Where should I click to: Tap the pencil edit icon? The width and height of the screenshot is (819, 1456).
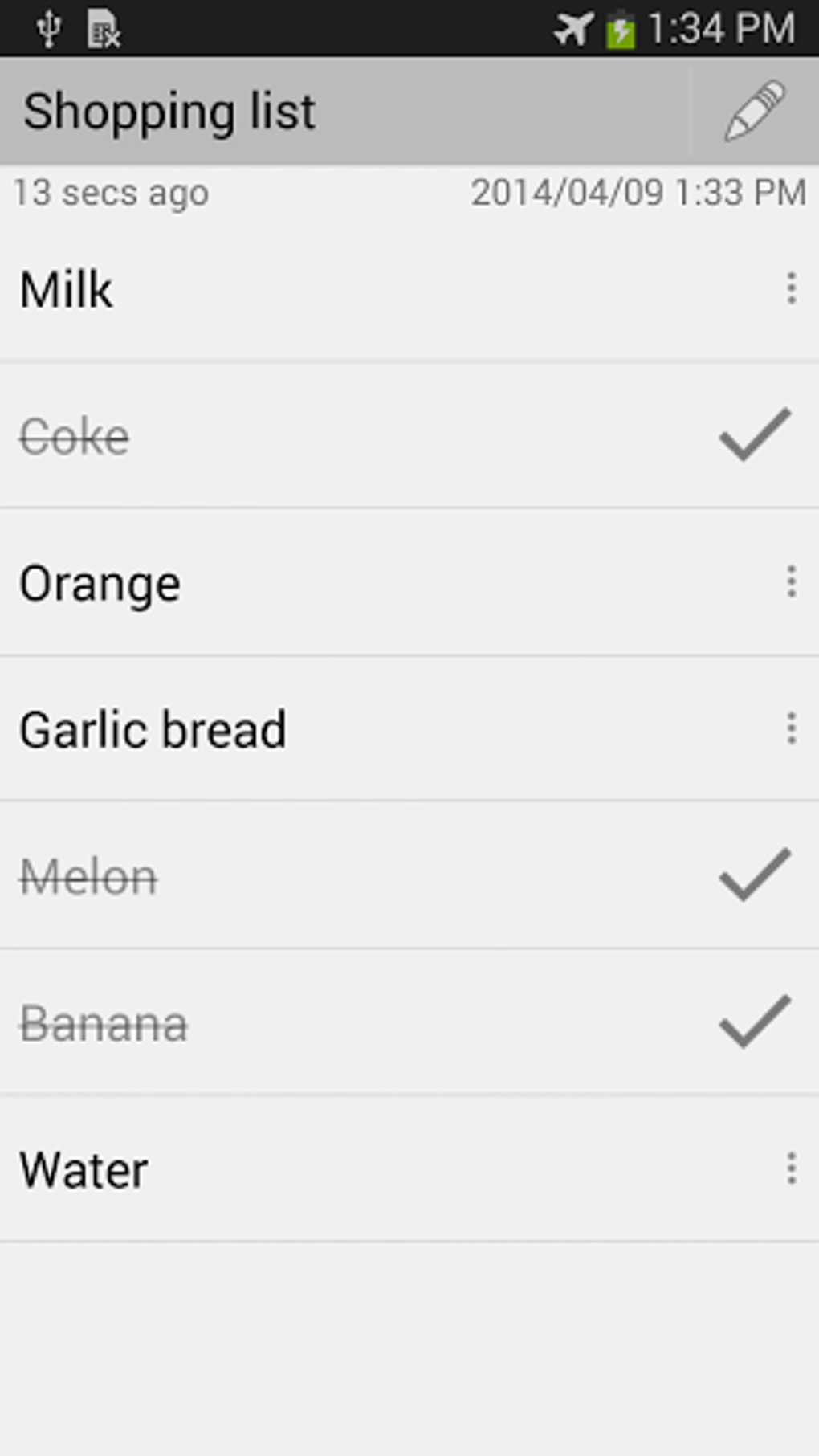[x=755, y=111]
